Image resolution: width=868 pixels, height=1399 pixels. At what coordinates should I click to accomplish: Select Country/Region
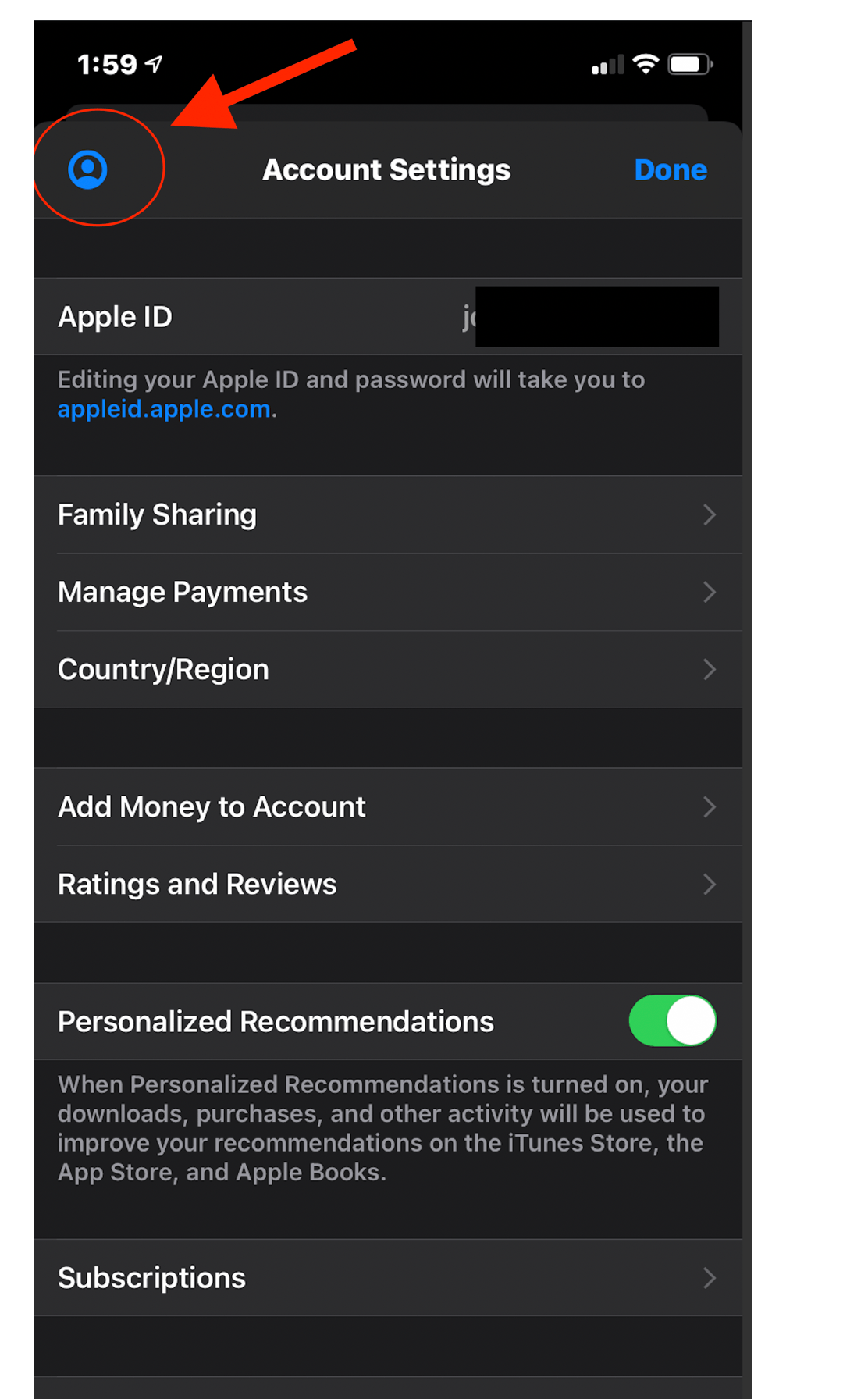tap(387, 670)
